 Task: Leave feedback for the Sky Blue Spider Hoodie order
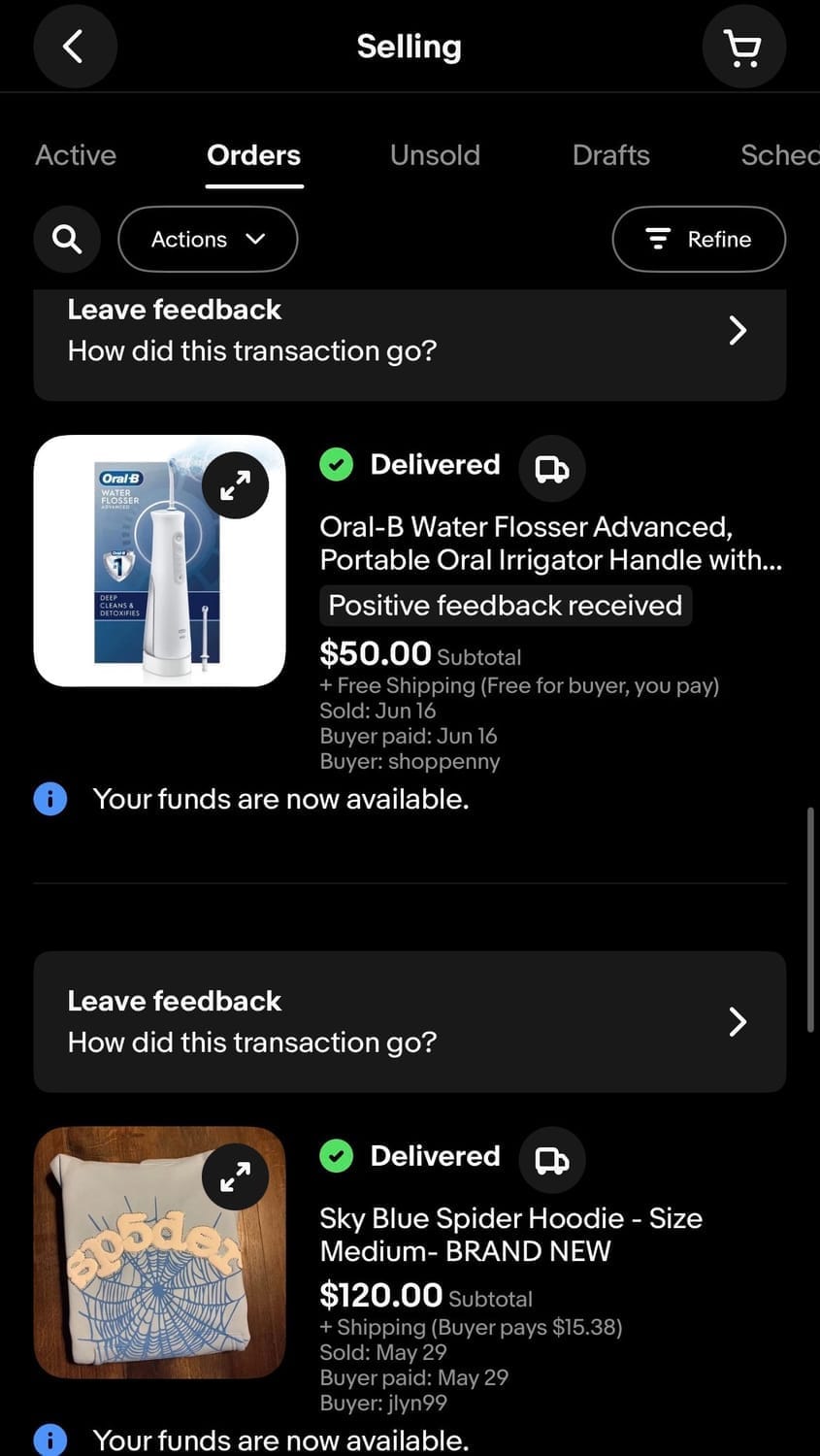410,1021
